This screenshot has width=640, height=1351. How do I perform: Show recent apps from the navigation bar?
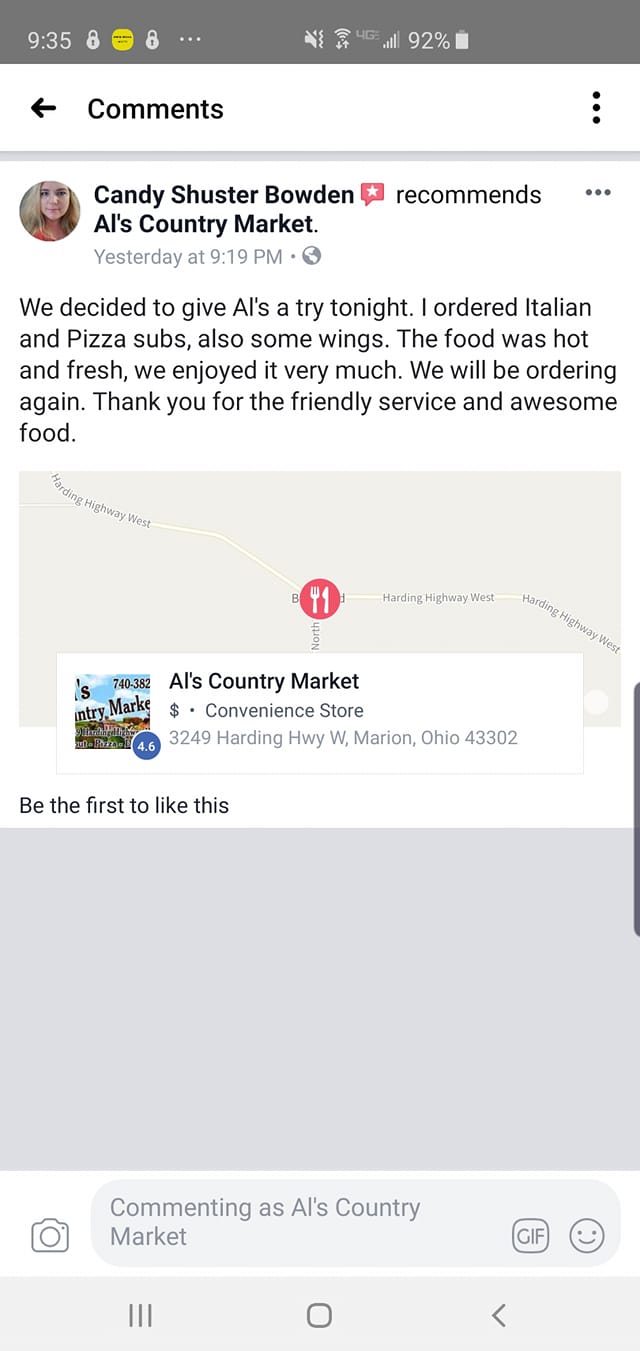140,1315
